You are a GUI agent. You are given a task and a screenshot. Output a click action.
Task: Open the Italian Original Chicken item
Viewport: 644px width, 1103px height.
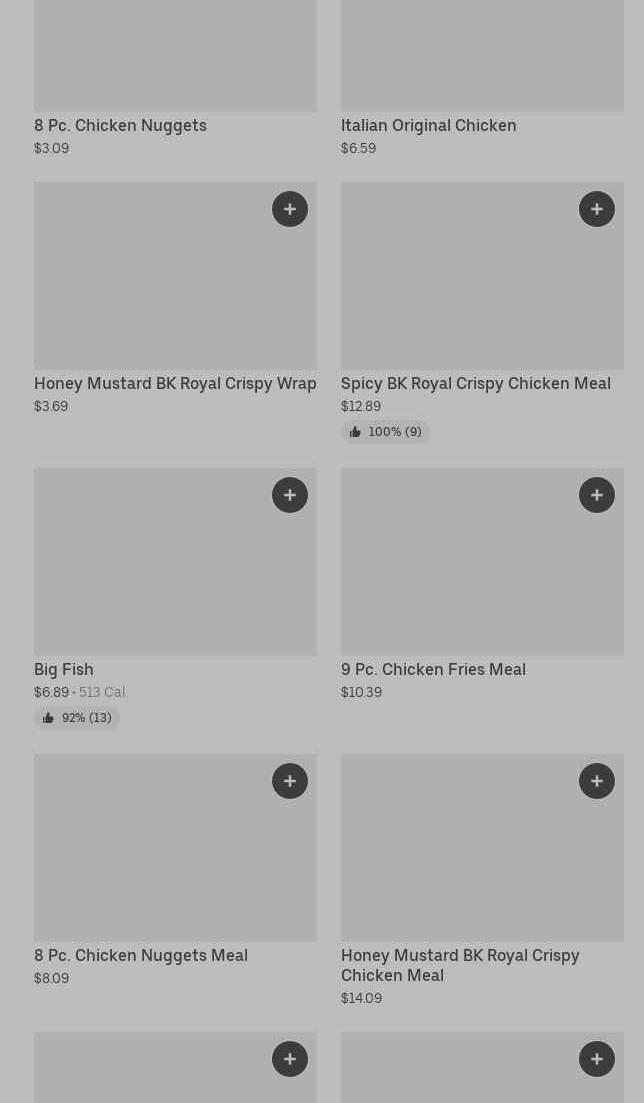click(x=482, y=78)
